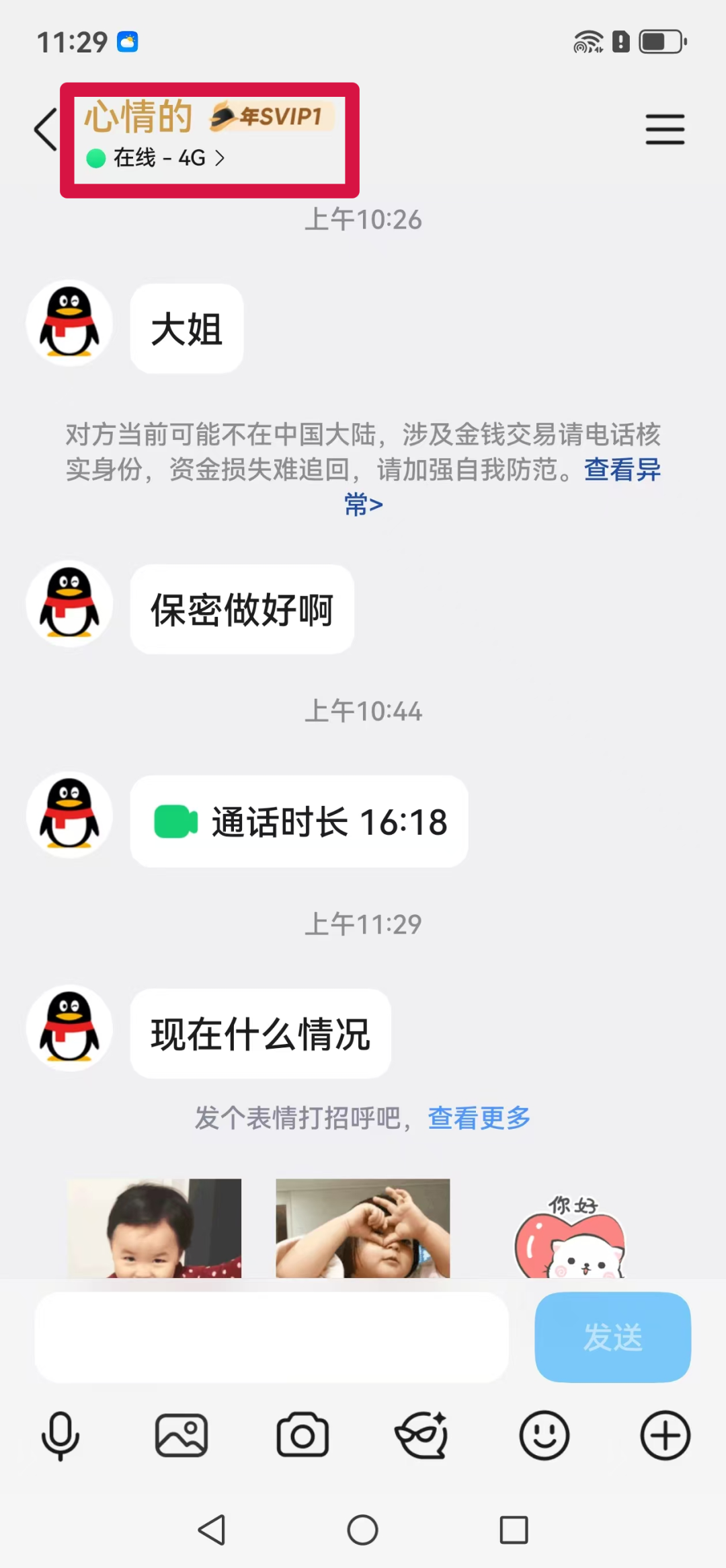Open 查看更多 sticker suggestions
726x1568 pixels.
[479, 1118]
